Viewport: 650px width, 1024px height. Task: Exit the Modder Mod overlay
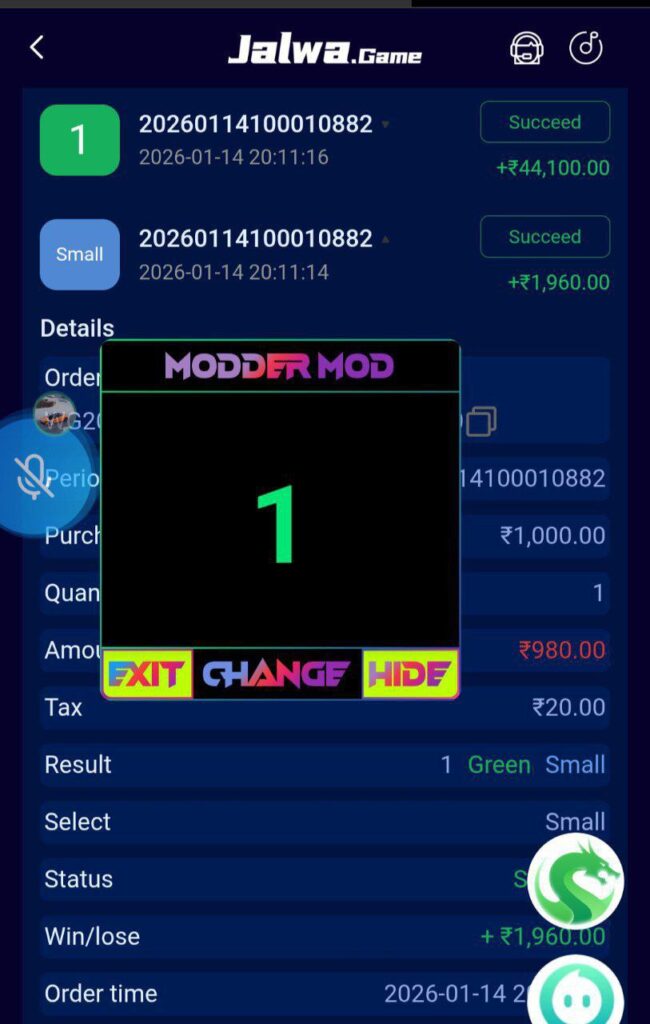point(147,674)
